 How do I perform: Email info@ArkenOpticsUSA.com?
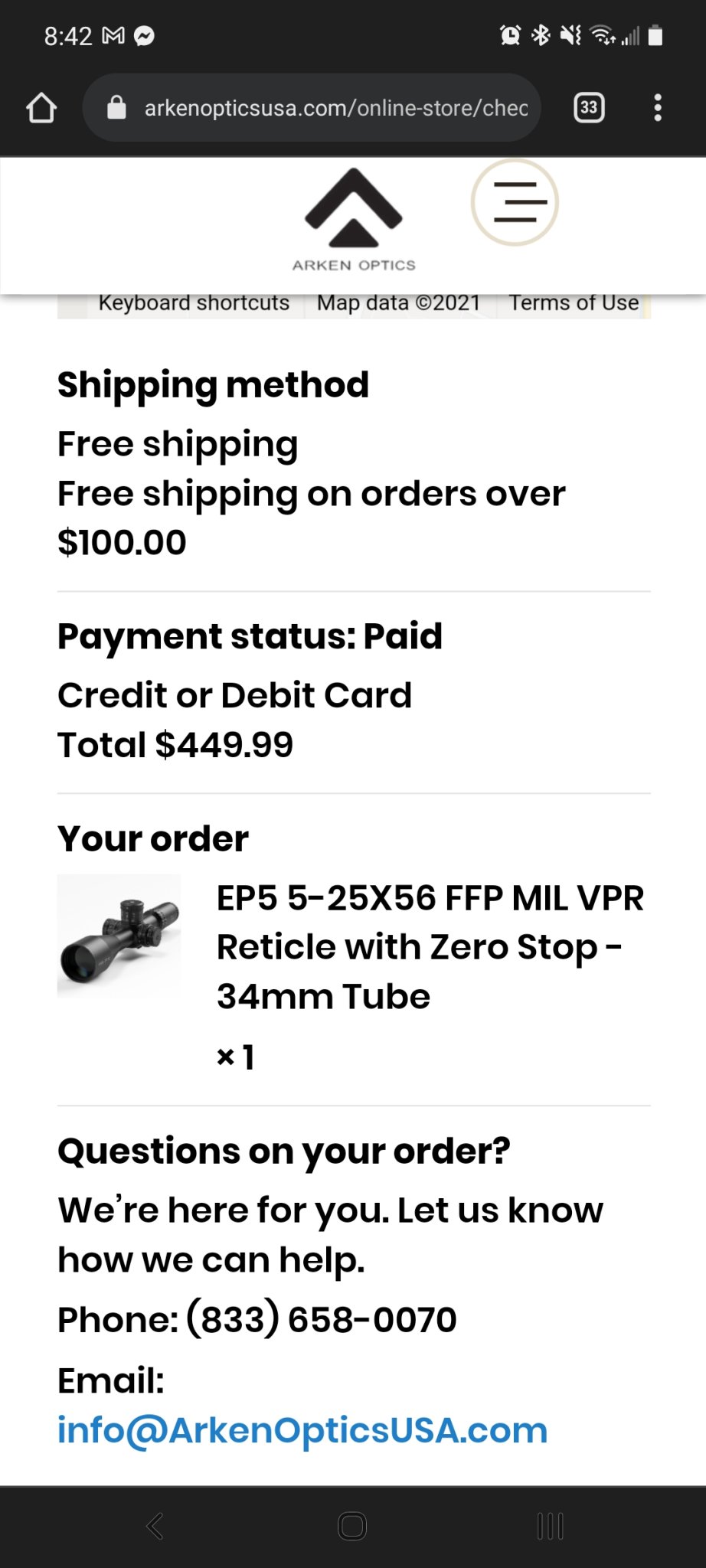coord(302,1430)
